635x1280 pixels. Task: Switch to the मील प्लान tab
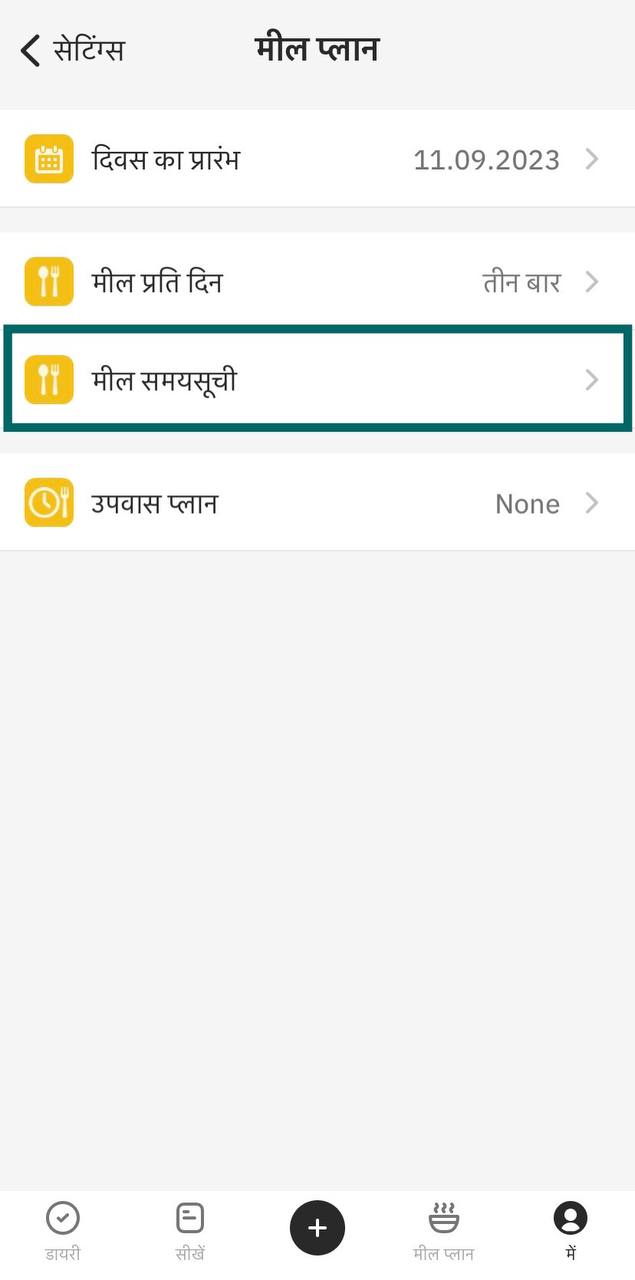click(444, 1230)
